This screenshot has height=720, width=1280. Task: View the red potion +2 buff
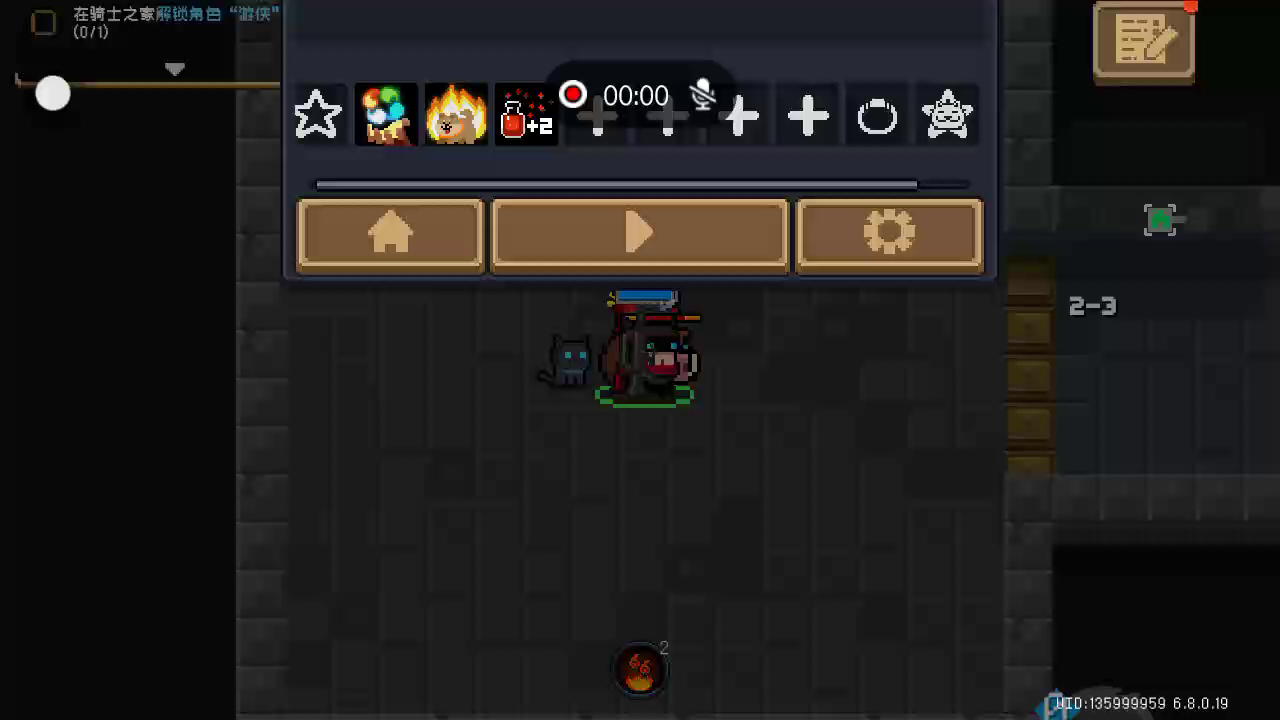[x=526, y=115]
